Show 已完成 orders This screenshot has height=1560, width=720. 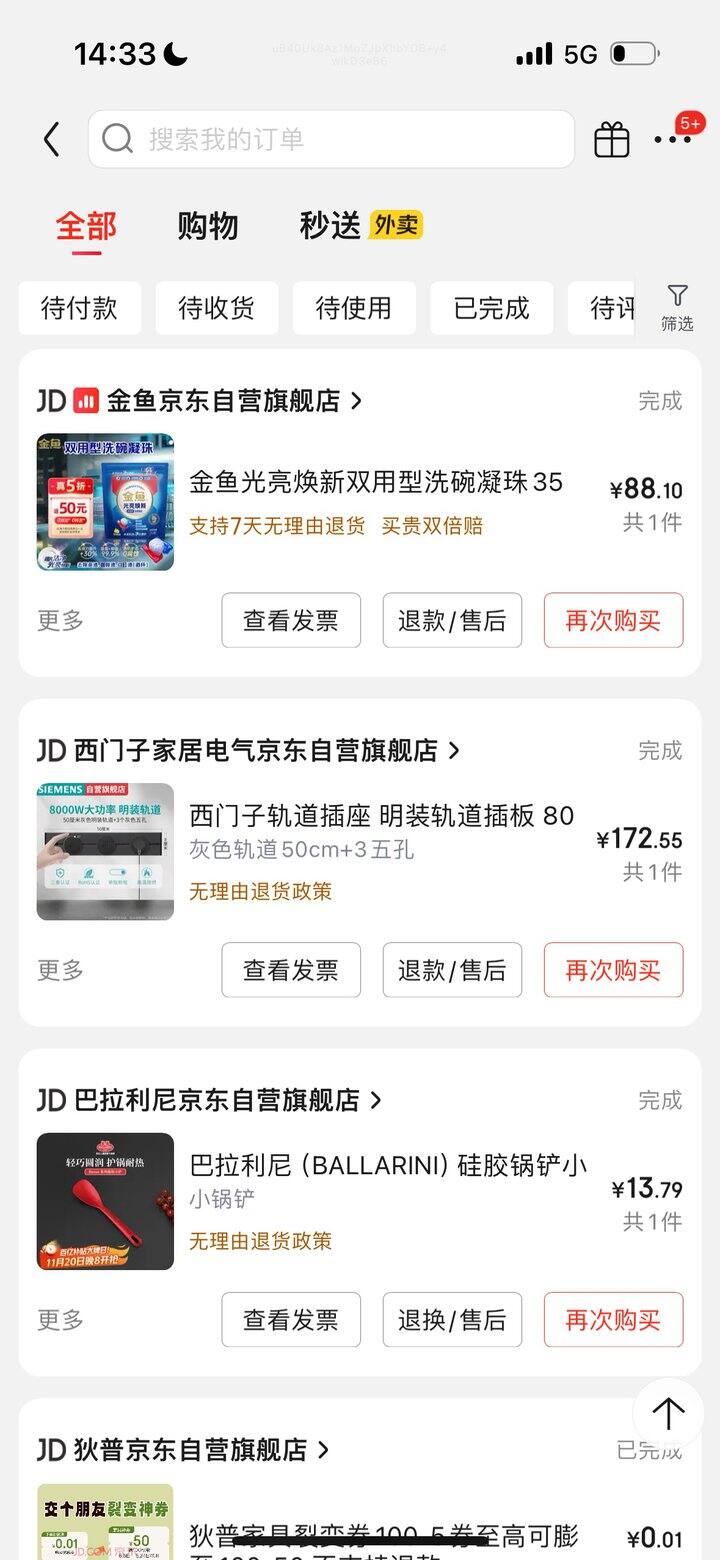coord(491,308)
